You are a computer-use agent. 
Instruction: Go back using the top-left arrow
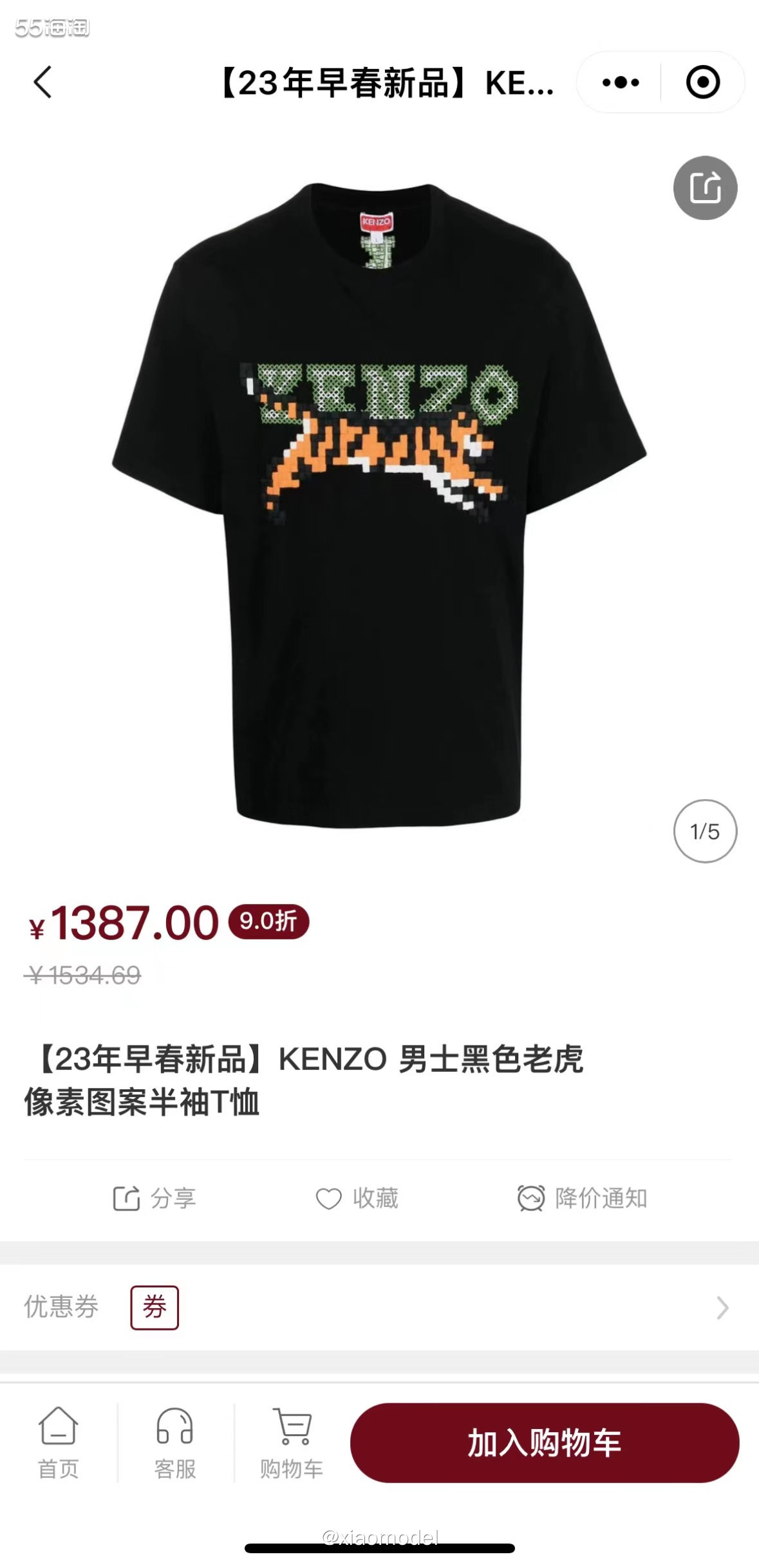(x=43, y=82)
